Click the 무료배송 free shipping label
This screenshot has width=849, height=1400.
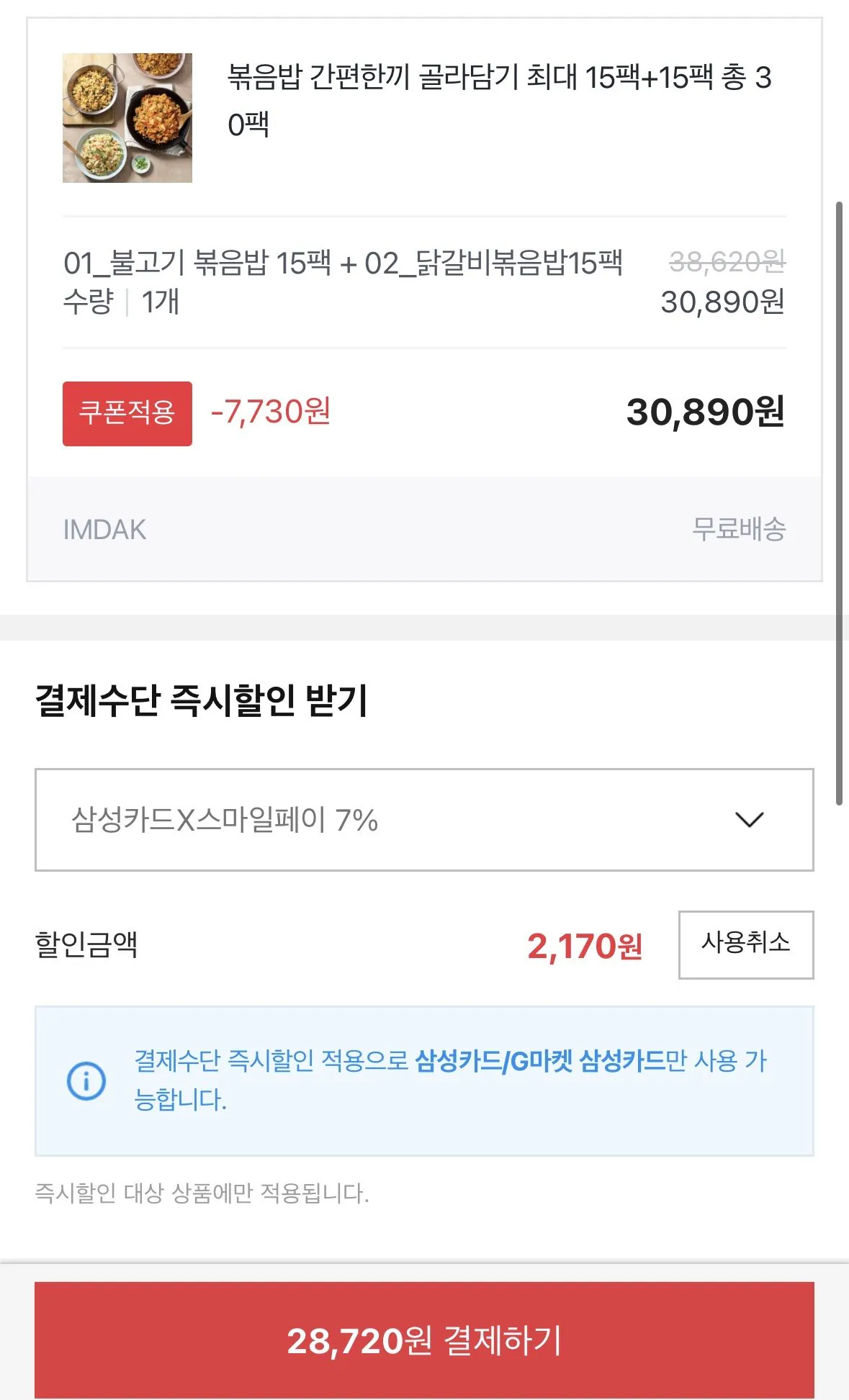click(x=741, y=530)
